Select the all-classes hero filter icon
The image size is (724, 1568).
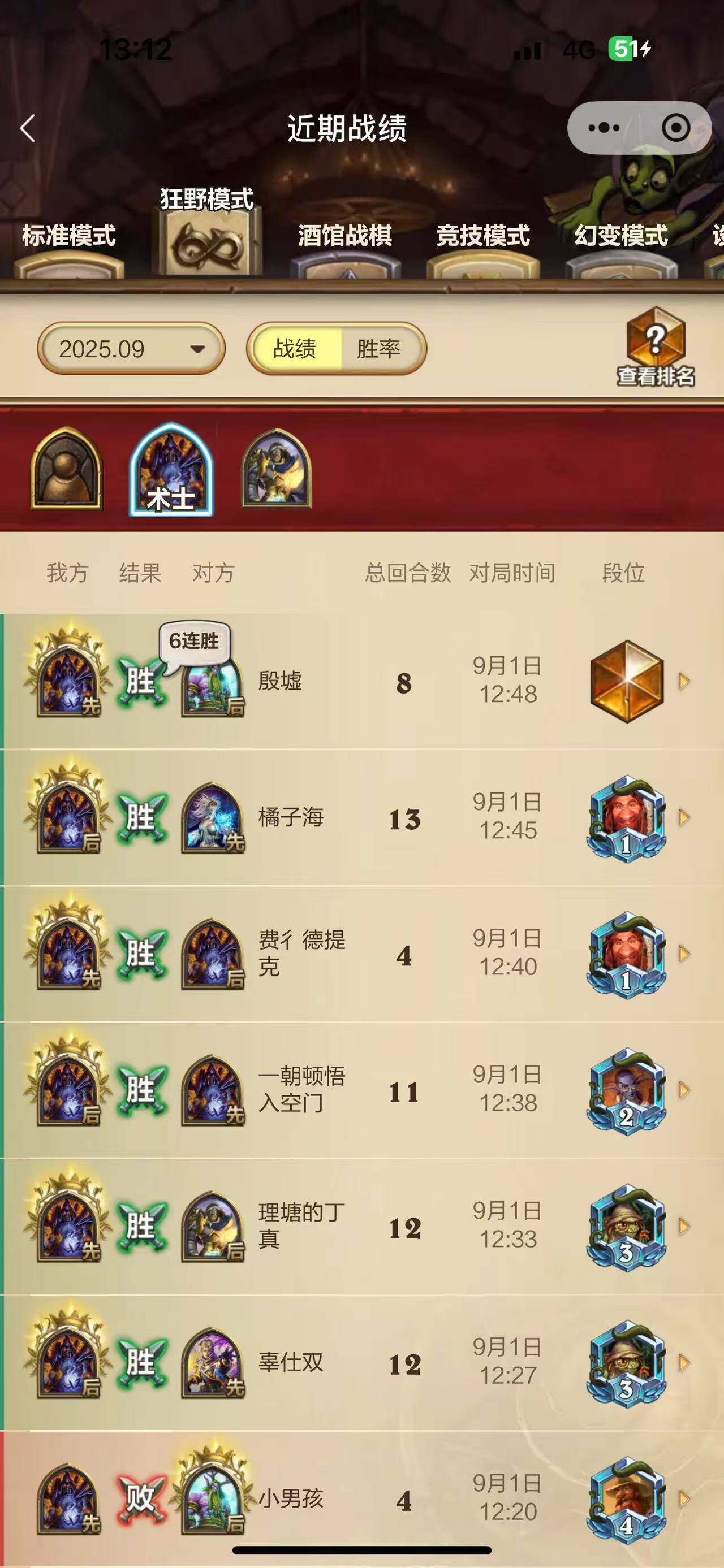click(x=66, y=469)
